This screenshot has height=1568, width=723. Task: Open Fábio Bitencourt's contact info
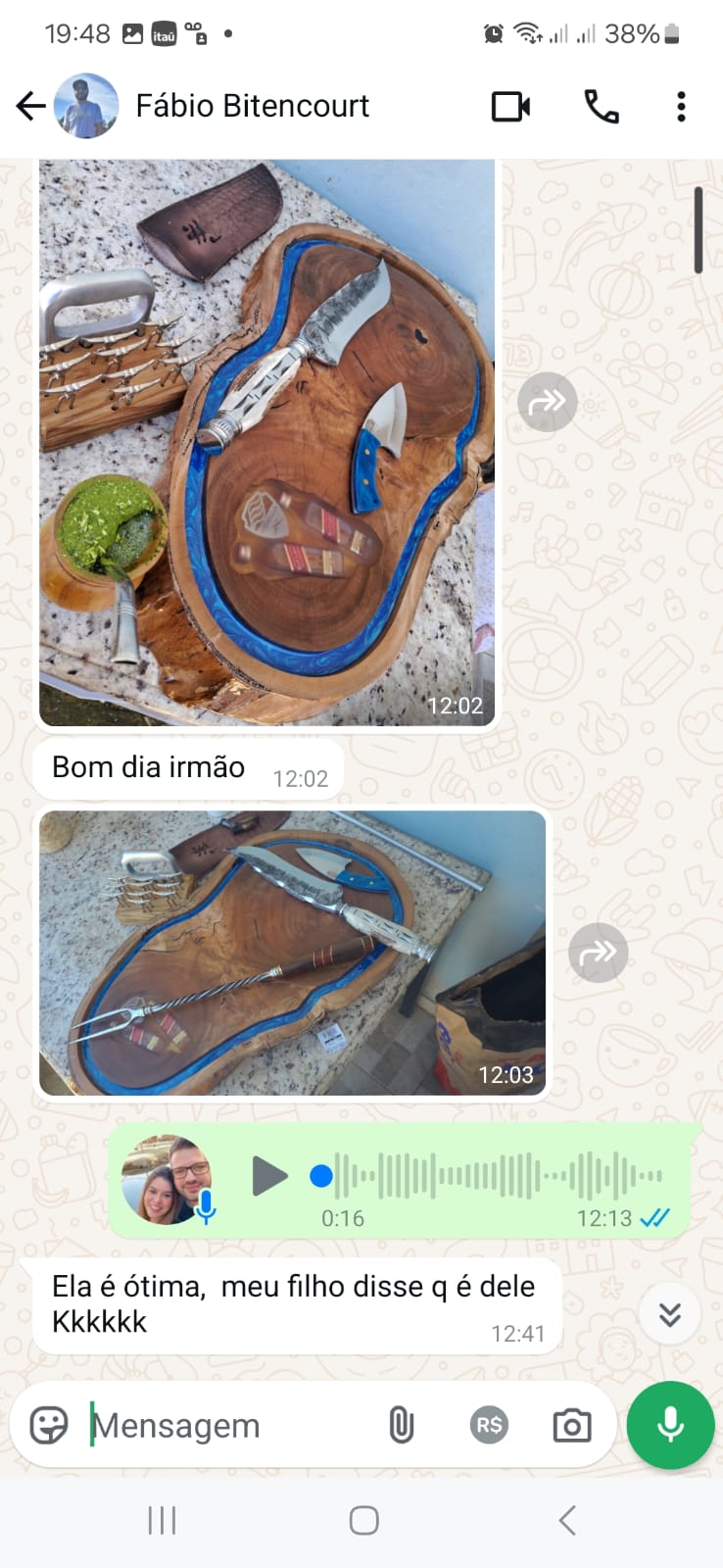tap(252, 106)
